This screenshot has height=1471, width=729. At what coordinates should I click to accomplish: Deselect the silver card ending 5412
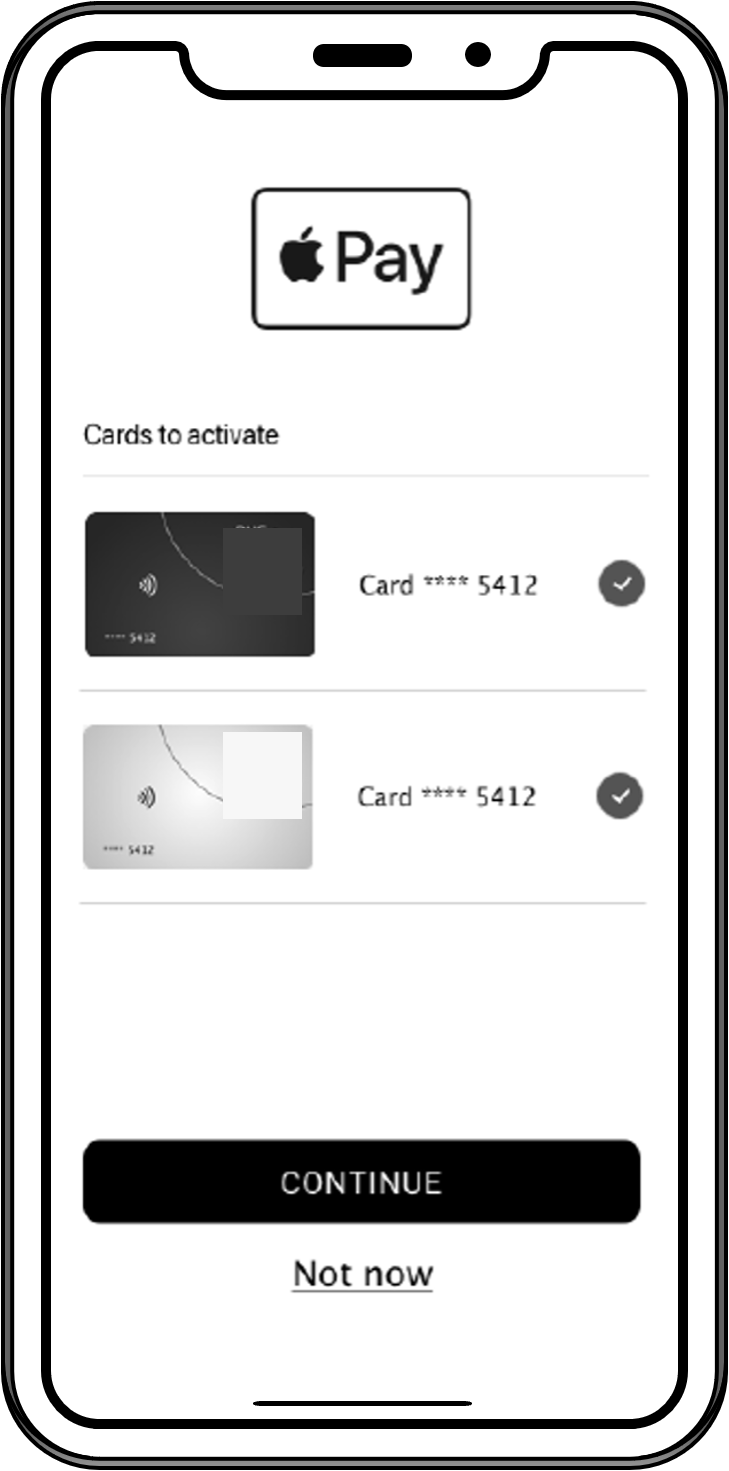pyautogui.click(x=621, y=796)
